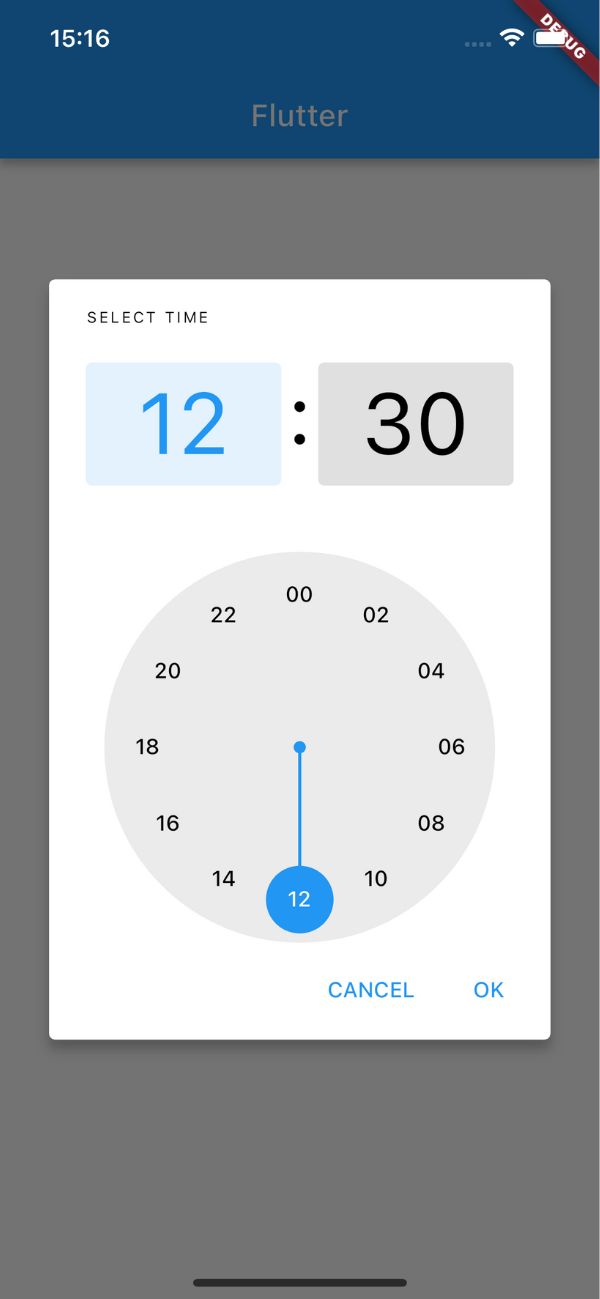The image size is (600, 1299).
Task: Set the hour to 18
Action: [x=147, y=747]
